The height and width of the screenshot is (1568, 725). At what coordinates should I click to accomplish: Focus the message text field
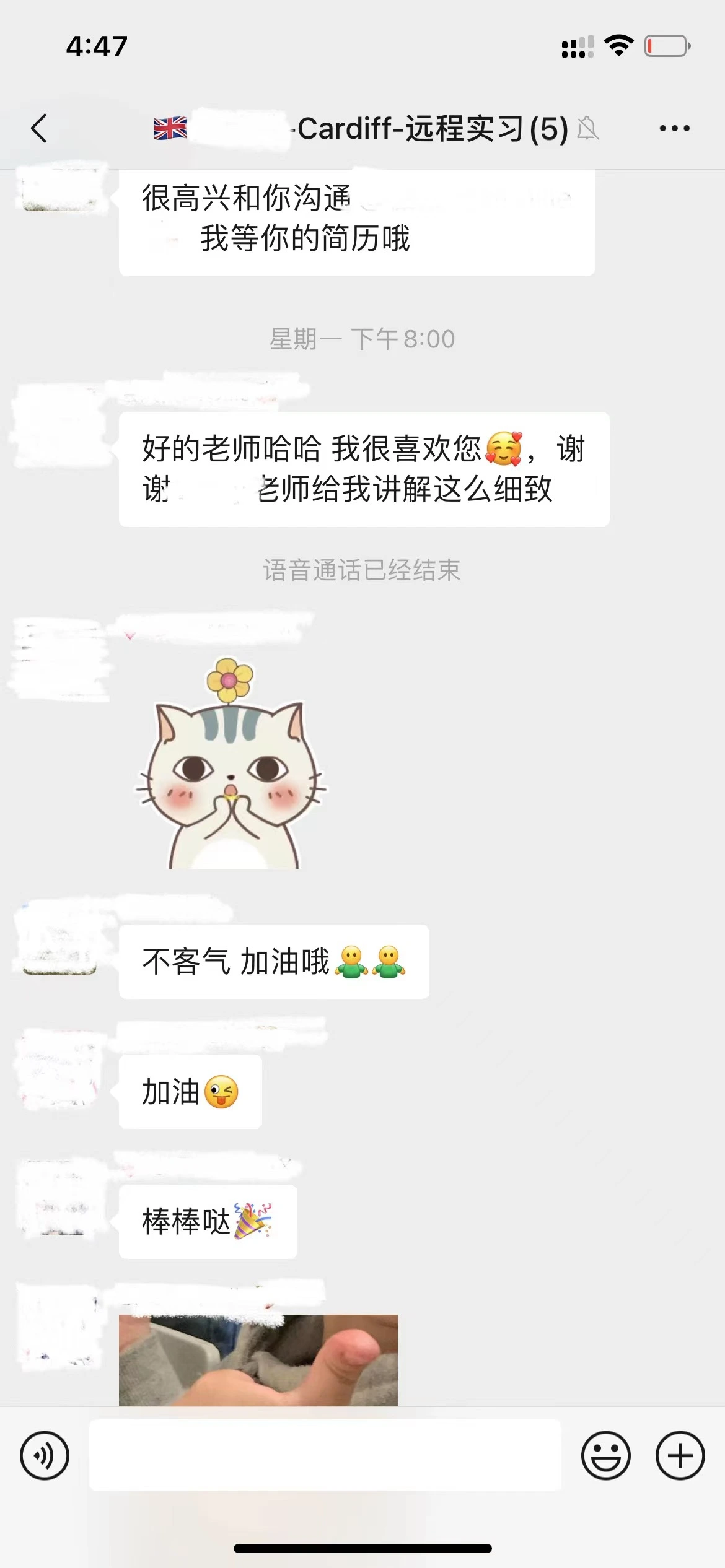tap(325, 1455)
